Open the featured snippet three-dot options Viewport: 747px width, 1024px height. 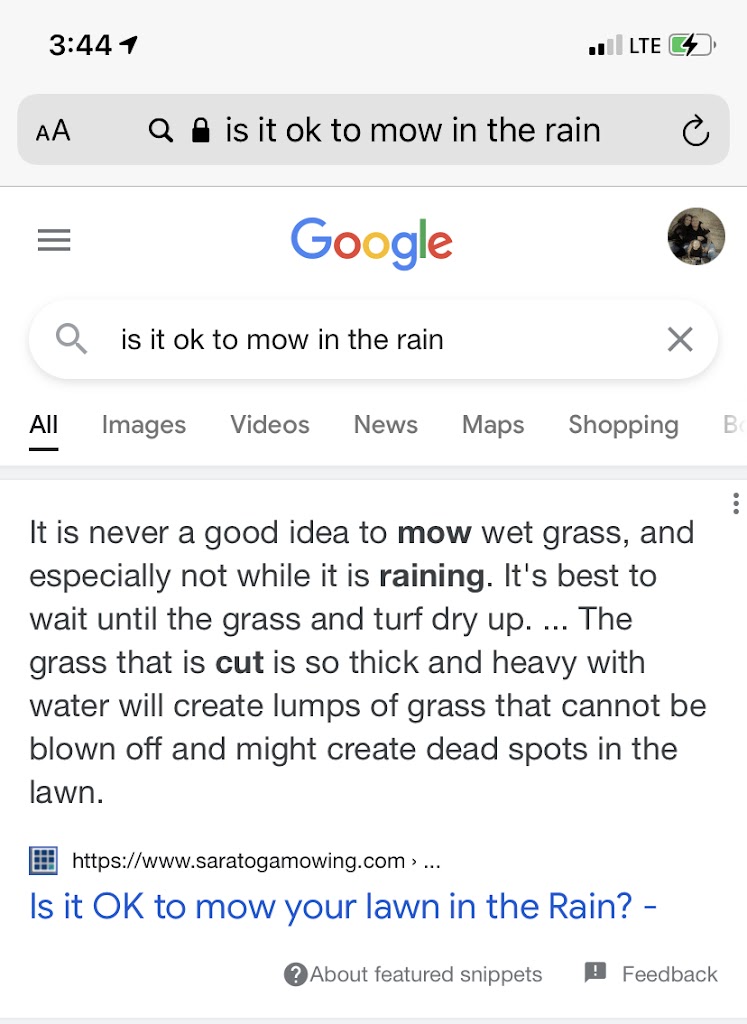(735, 503)
